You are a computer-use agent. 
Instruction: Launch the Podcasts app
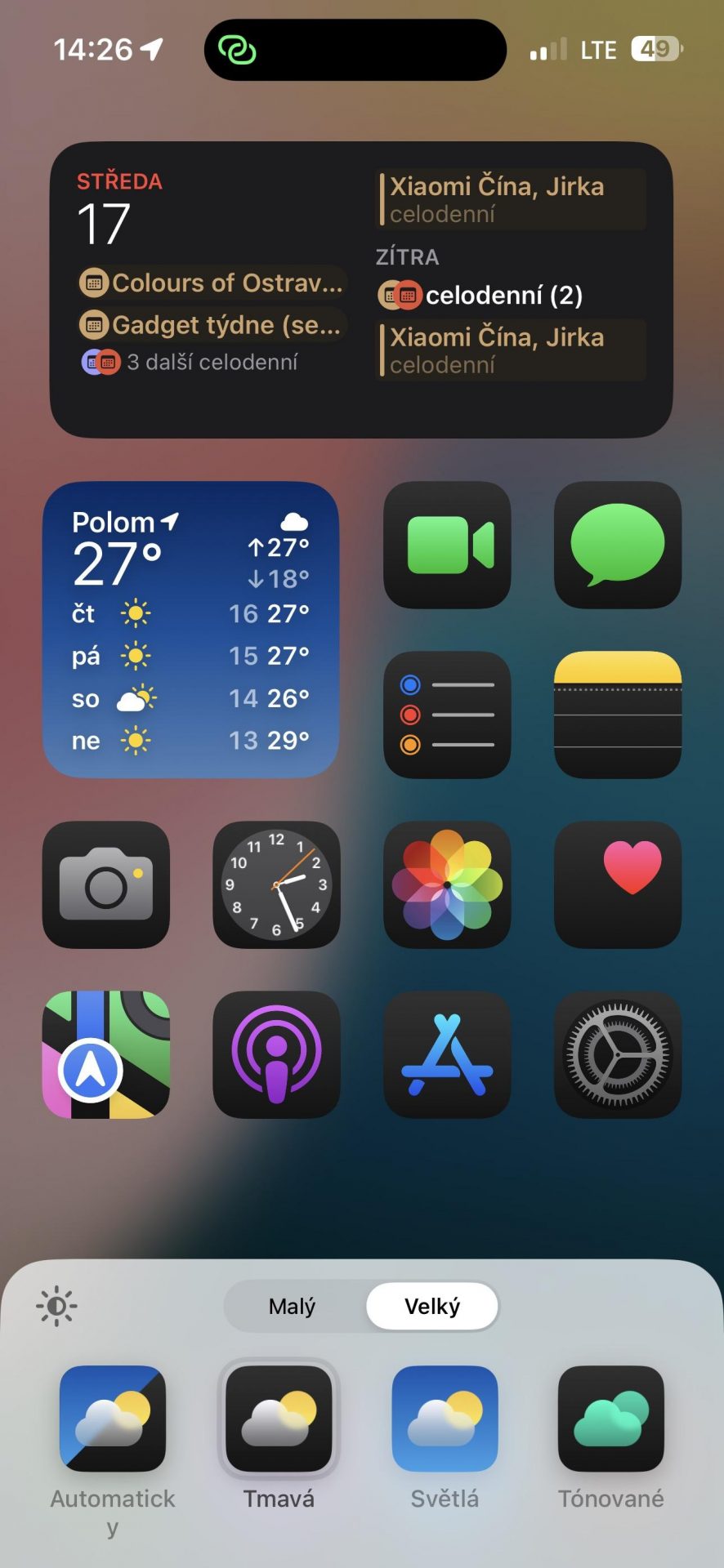pyautogui.click(x=276, y=1054)
